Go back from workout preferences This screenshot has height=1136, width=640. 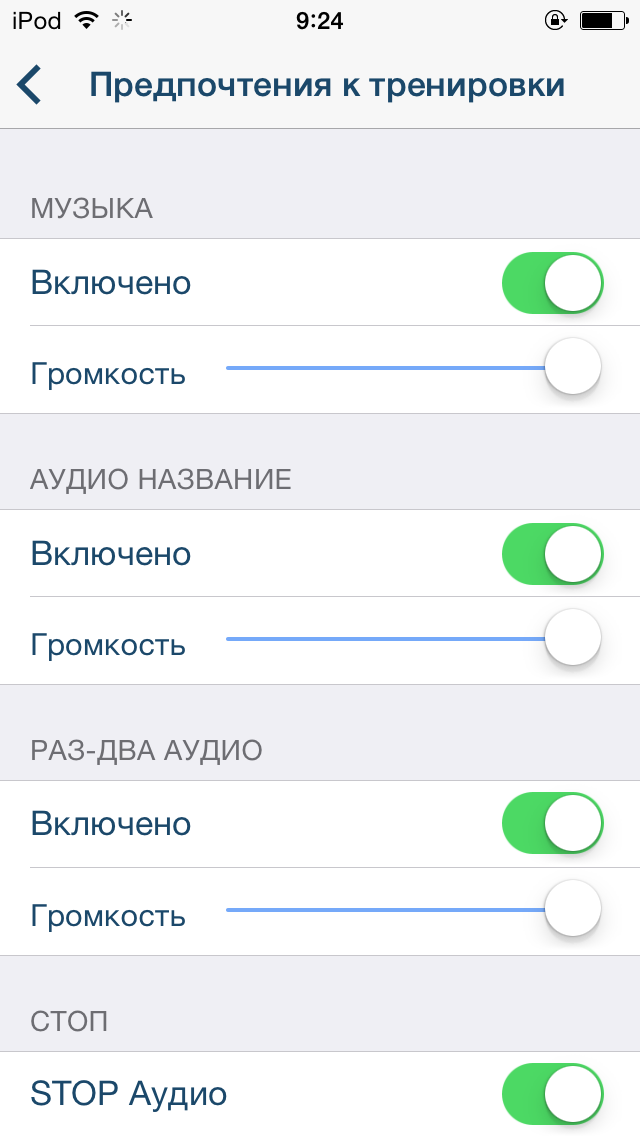coord(30,85)
